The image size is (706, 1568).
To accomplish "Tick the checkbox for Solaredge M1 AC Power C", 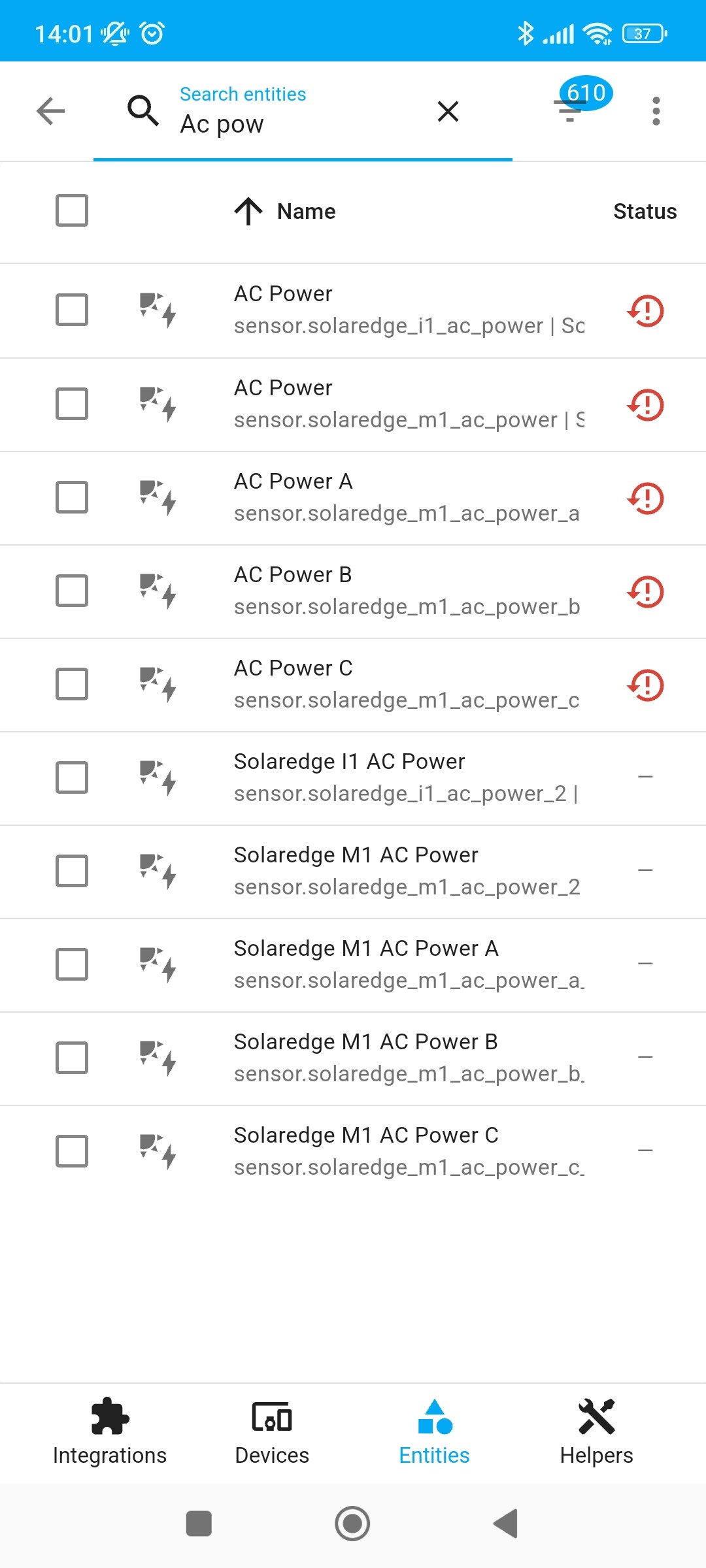I will 72,1150.
